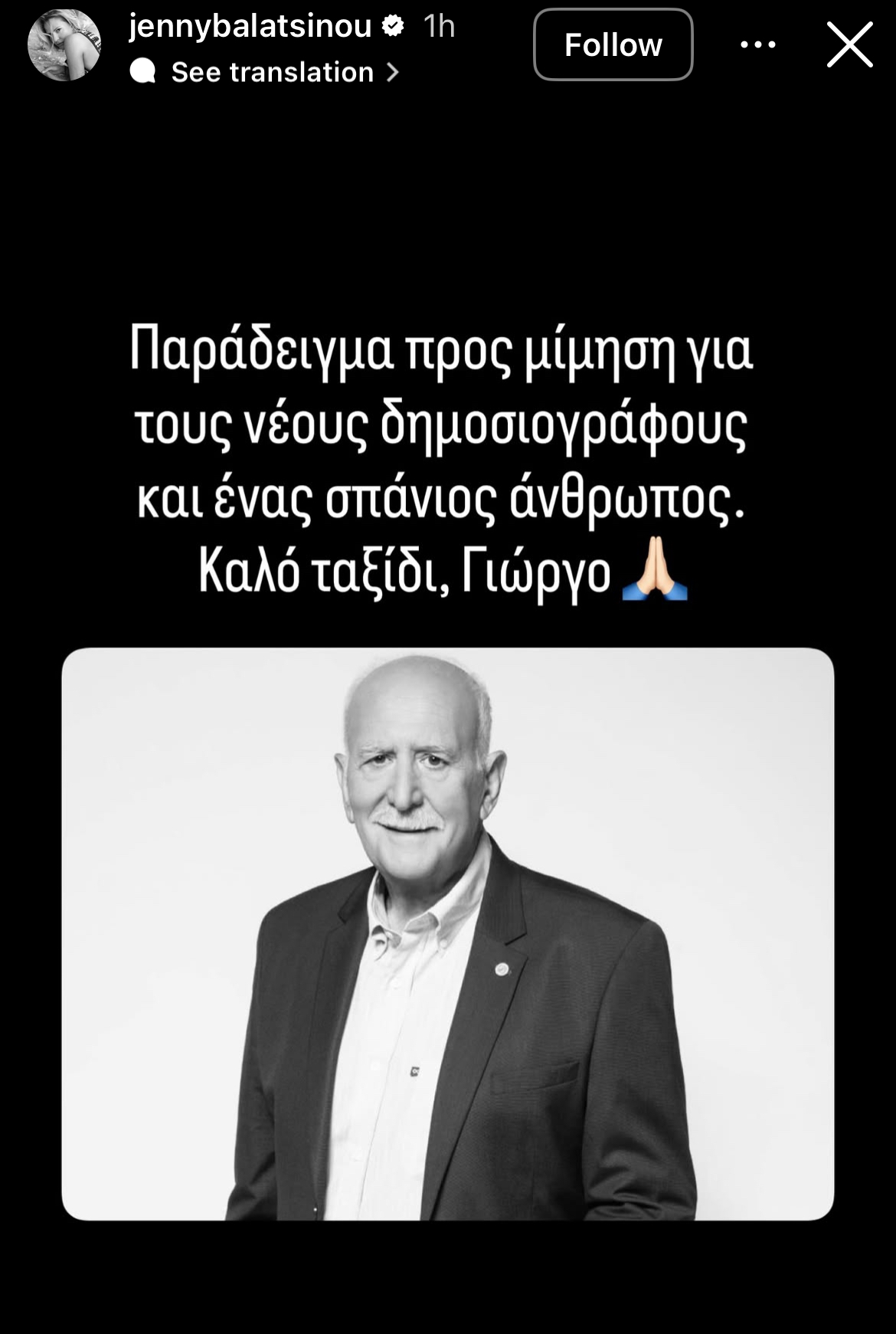896x1334 pixels.
Task: Open the jennybalatsinou username
Action: coord(250,26)
